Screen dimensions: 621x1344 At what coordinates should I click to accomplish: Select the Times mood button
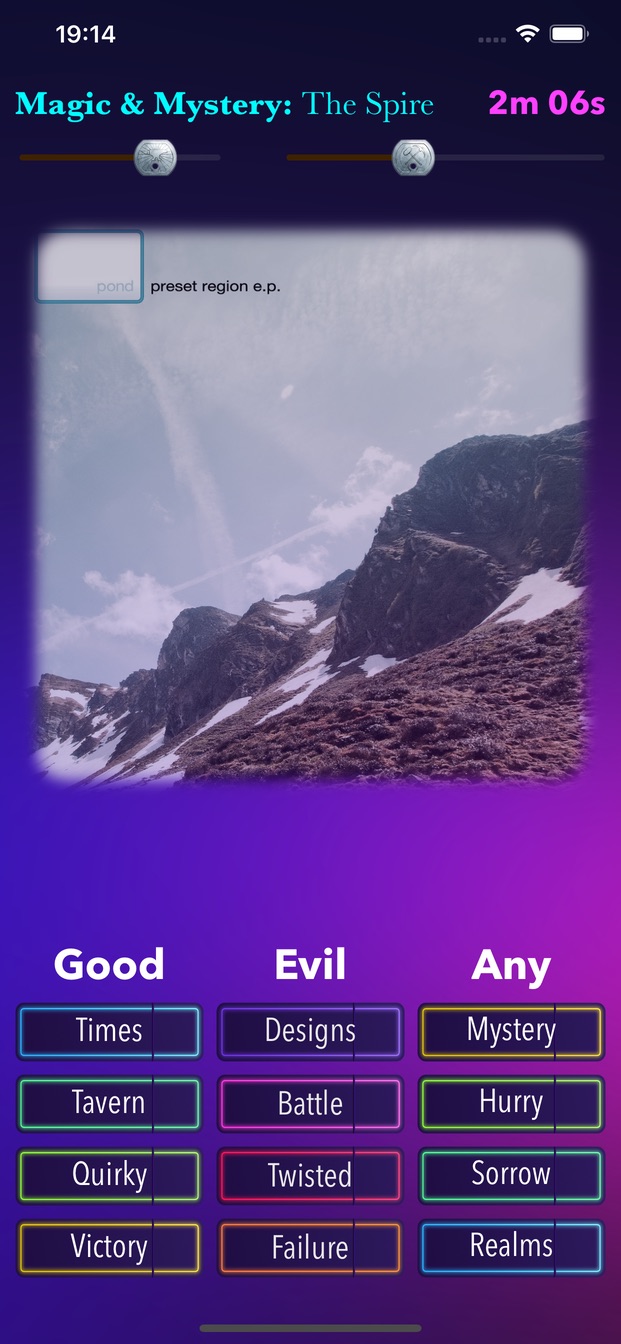(x=109, y=1031)
